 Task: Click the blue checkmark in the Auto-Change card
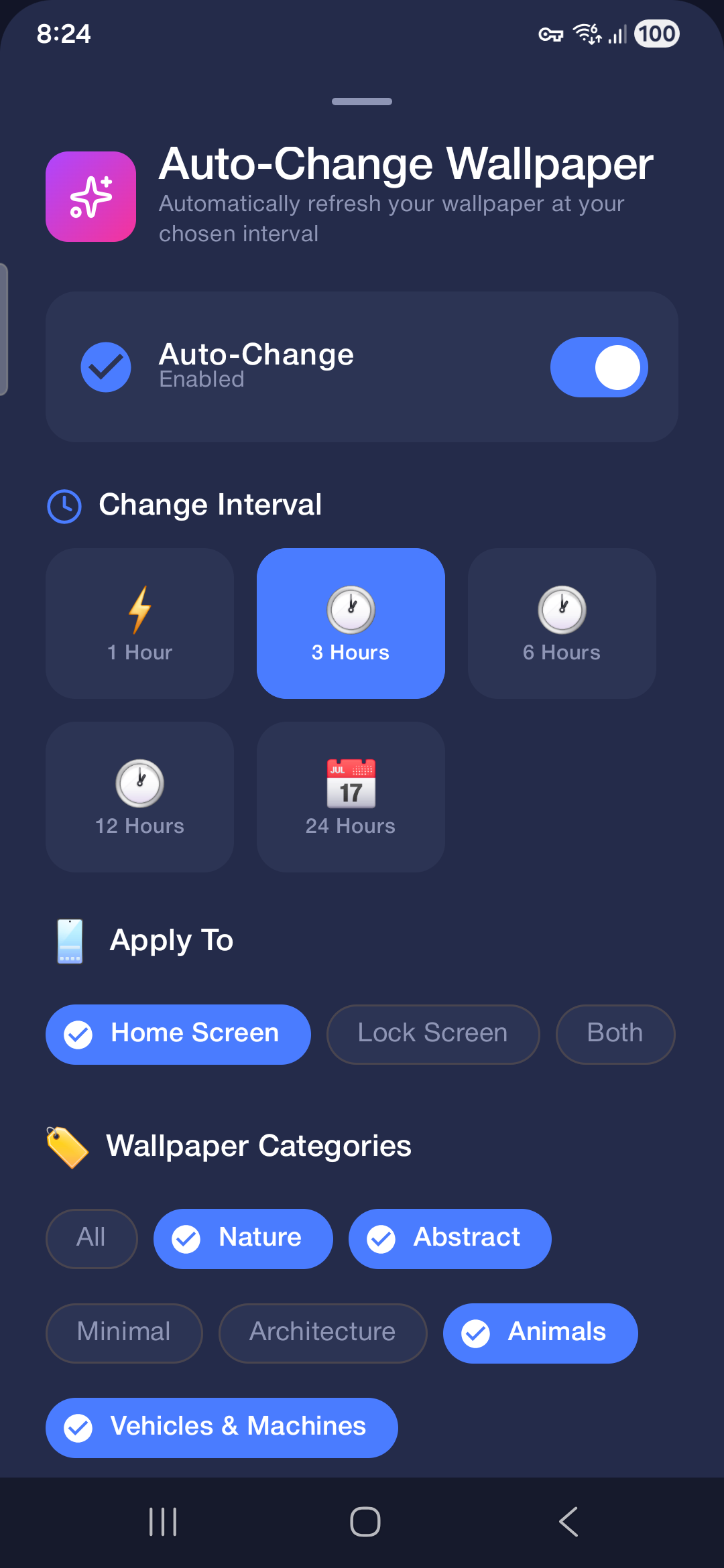[105, 367]
